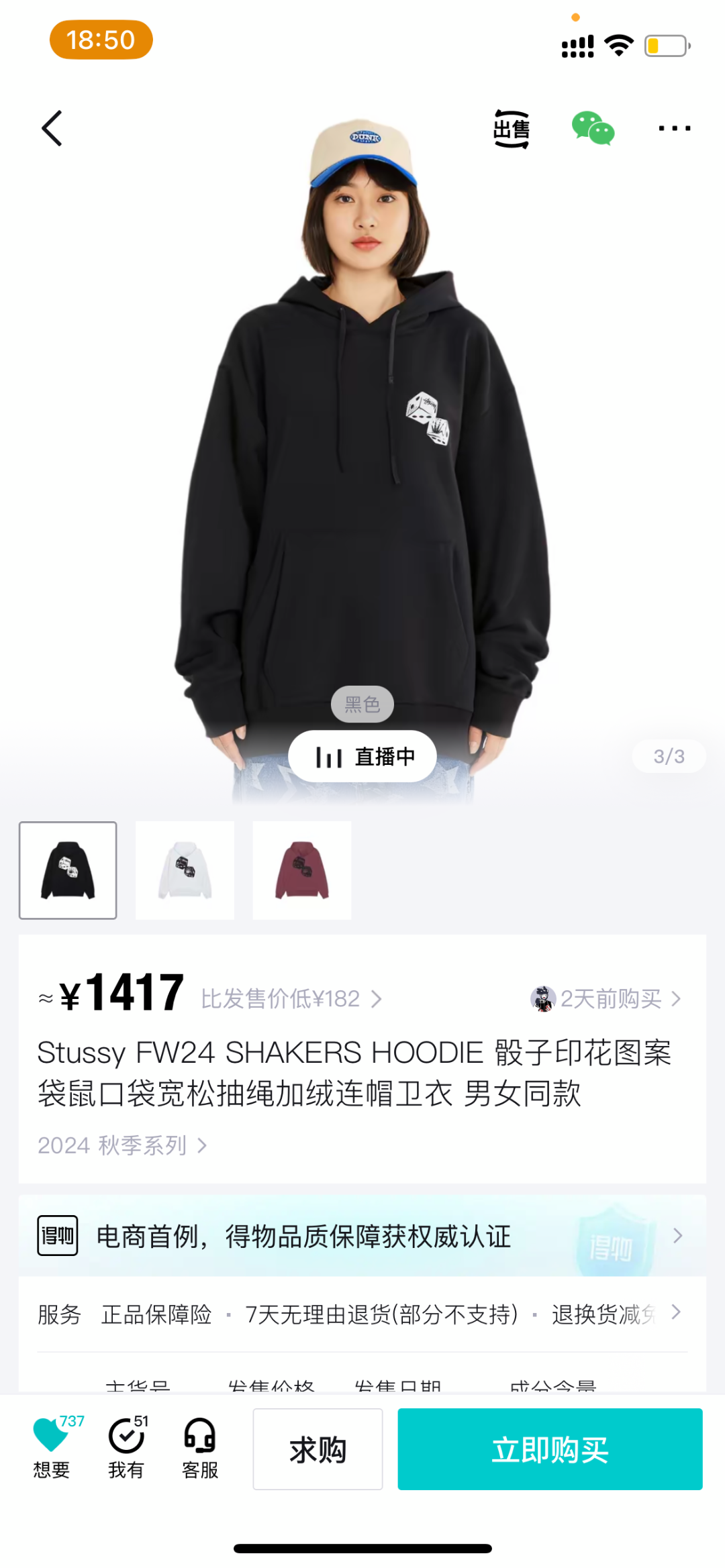Expand the 服务 service guarantees row
This screenshot has width=725, height=1568.
(362, 1314)
